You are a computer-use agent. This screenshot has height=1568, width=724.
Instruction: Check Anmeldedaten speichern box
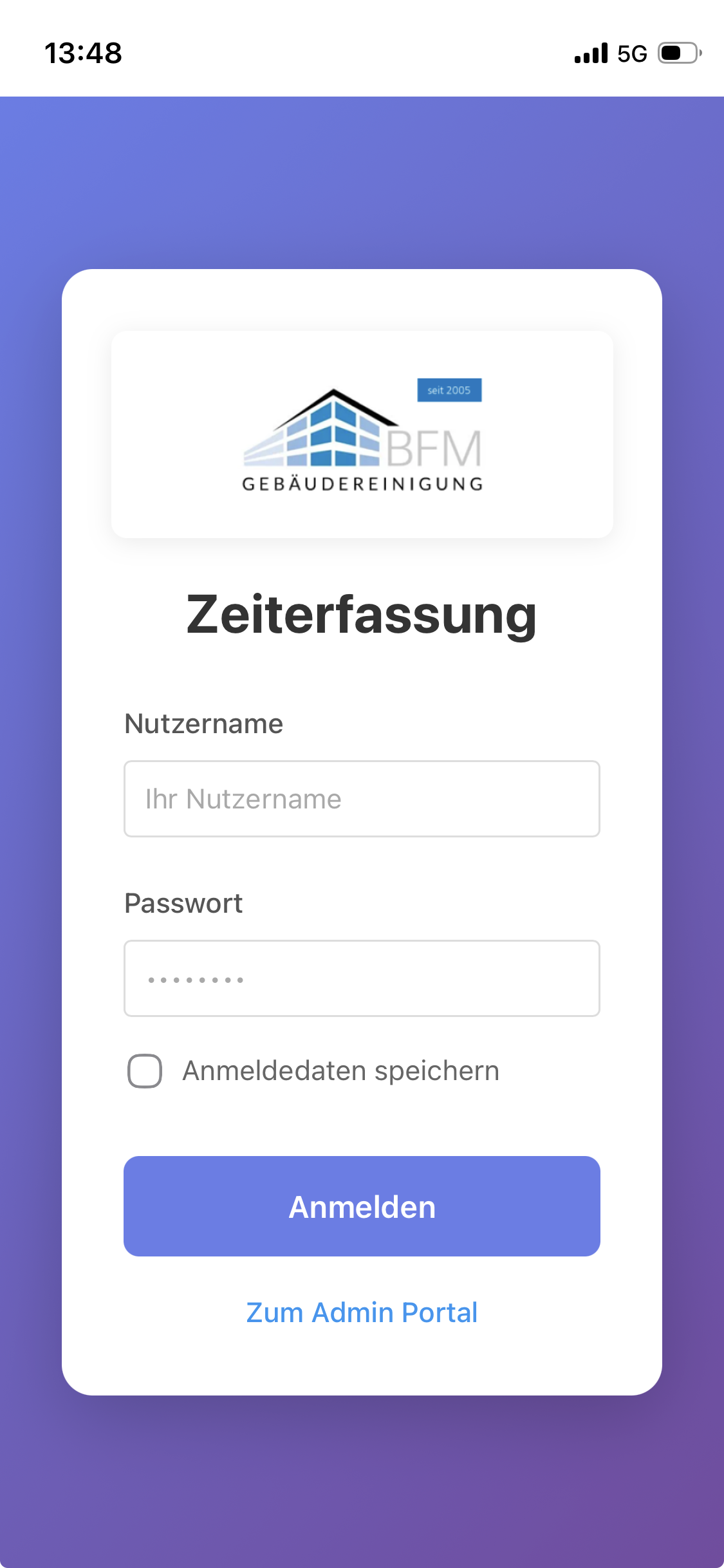pyautogui.click(x=145, y=1071)
